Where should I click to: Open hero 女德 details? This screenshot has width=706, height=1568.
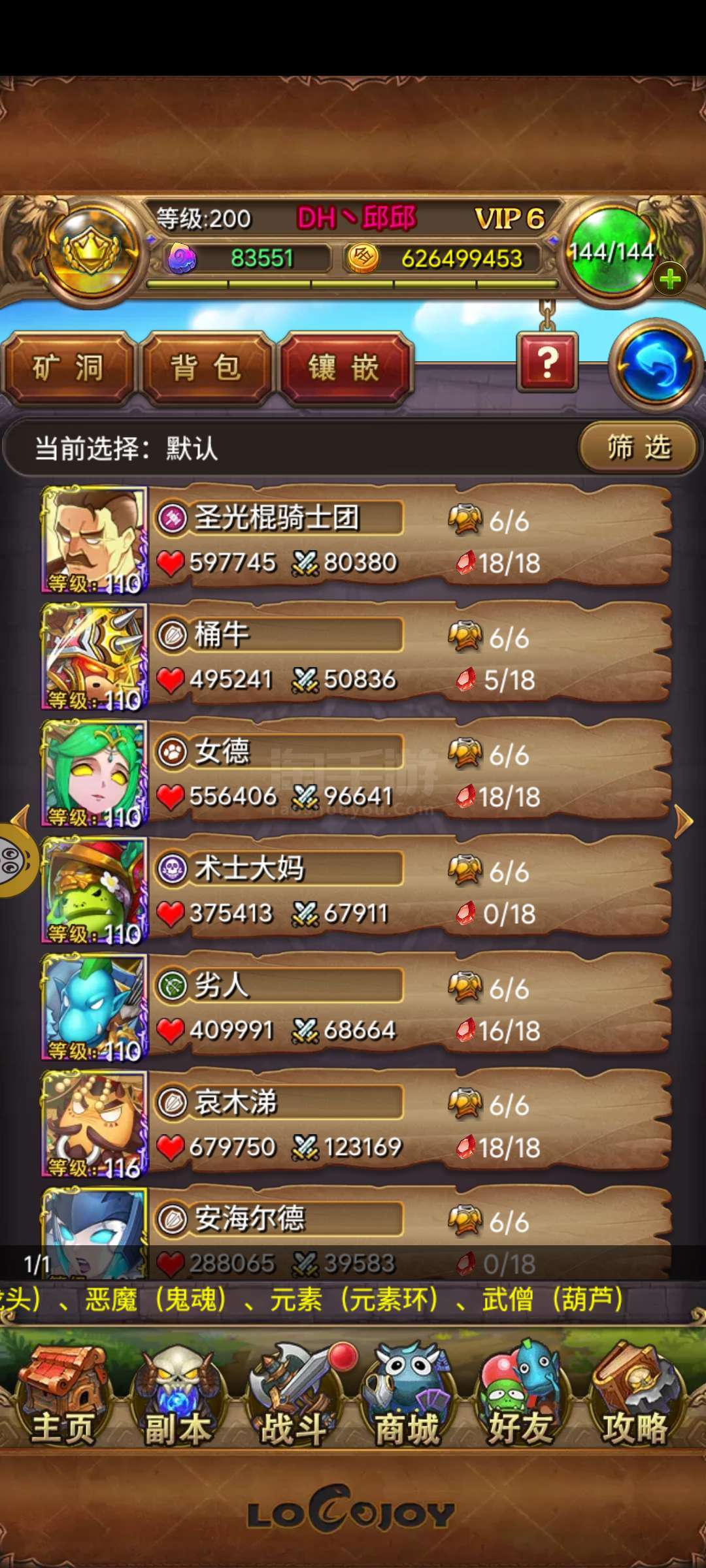(356, 774)
